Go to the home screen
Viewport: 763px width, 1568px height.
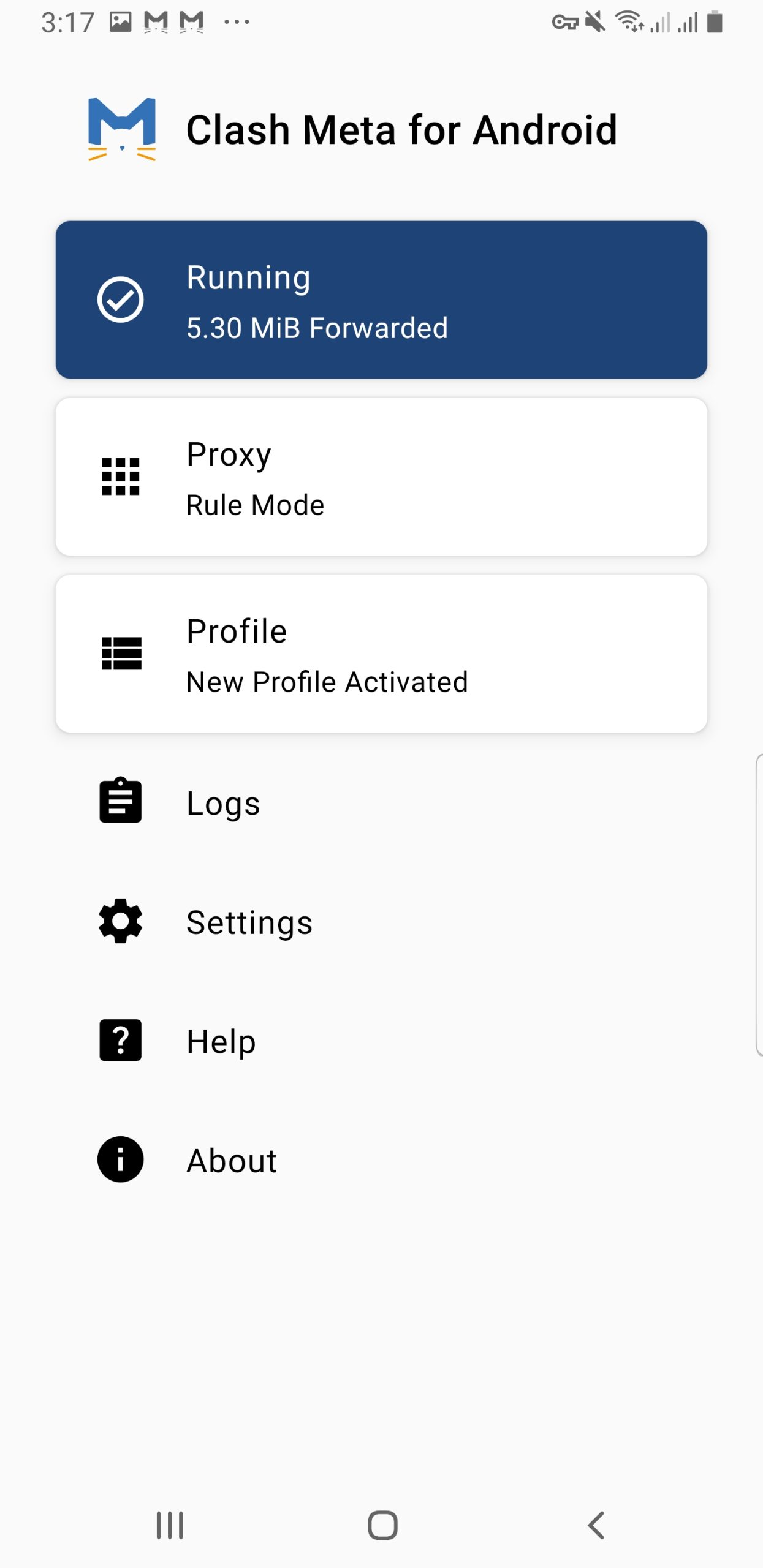(382, 1525)
